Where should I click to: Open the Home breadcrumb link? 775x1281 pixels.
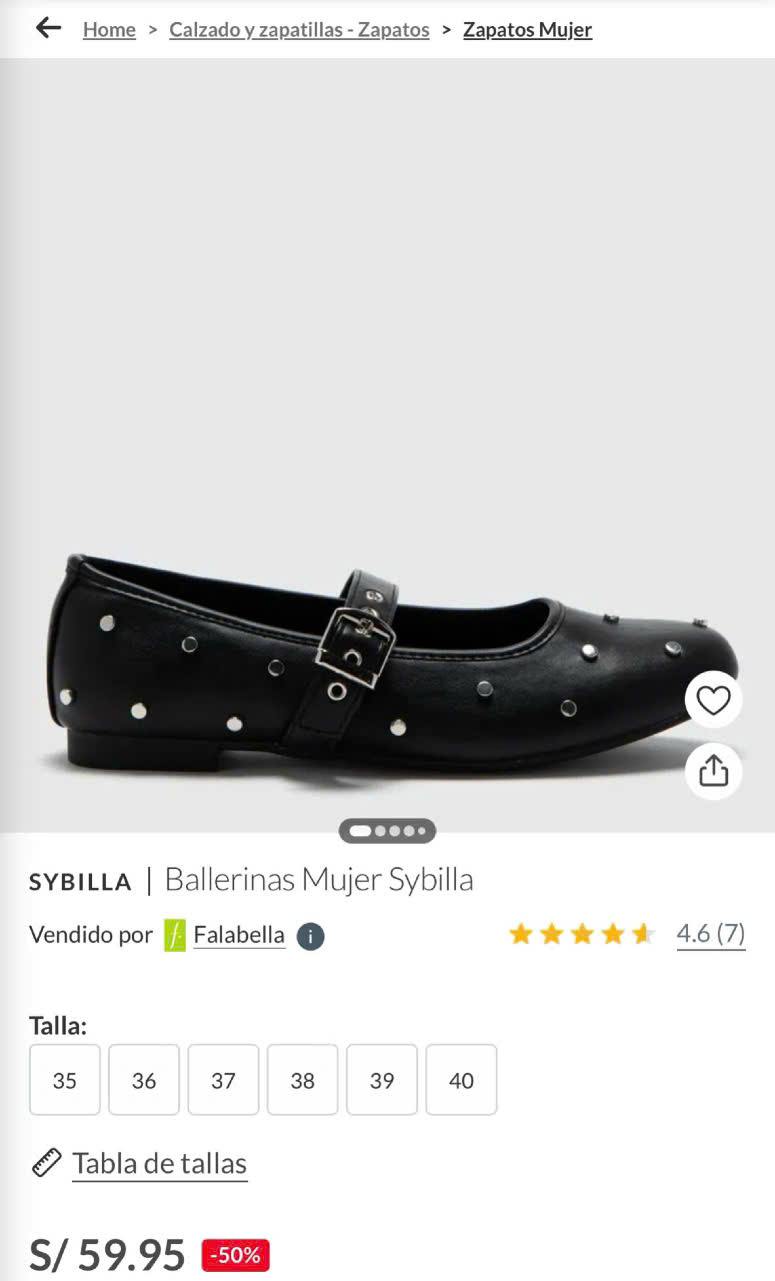109,30
